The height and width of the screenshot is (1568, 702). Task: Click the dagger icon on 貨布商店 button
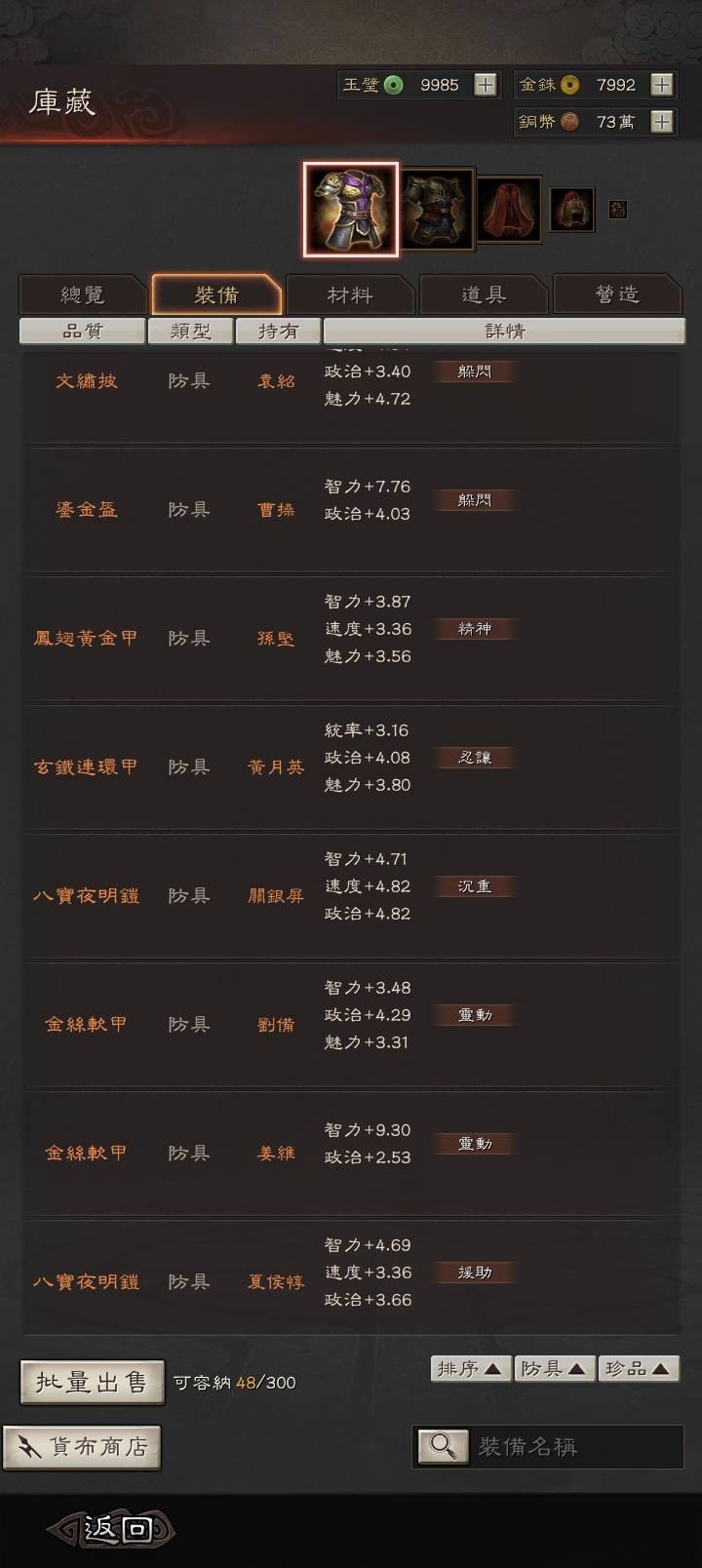coord(32,1448)
